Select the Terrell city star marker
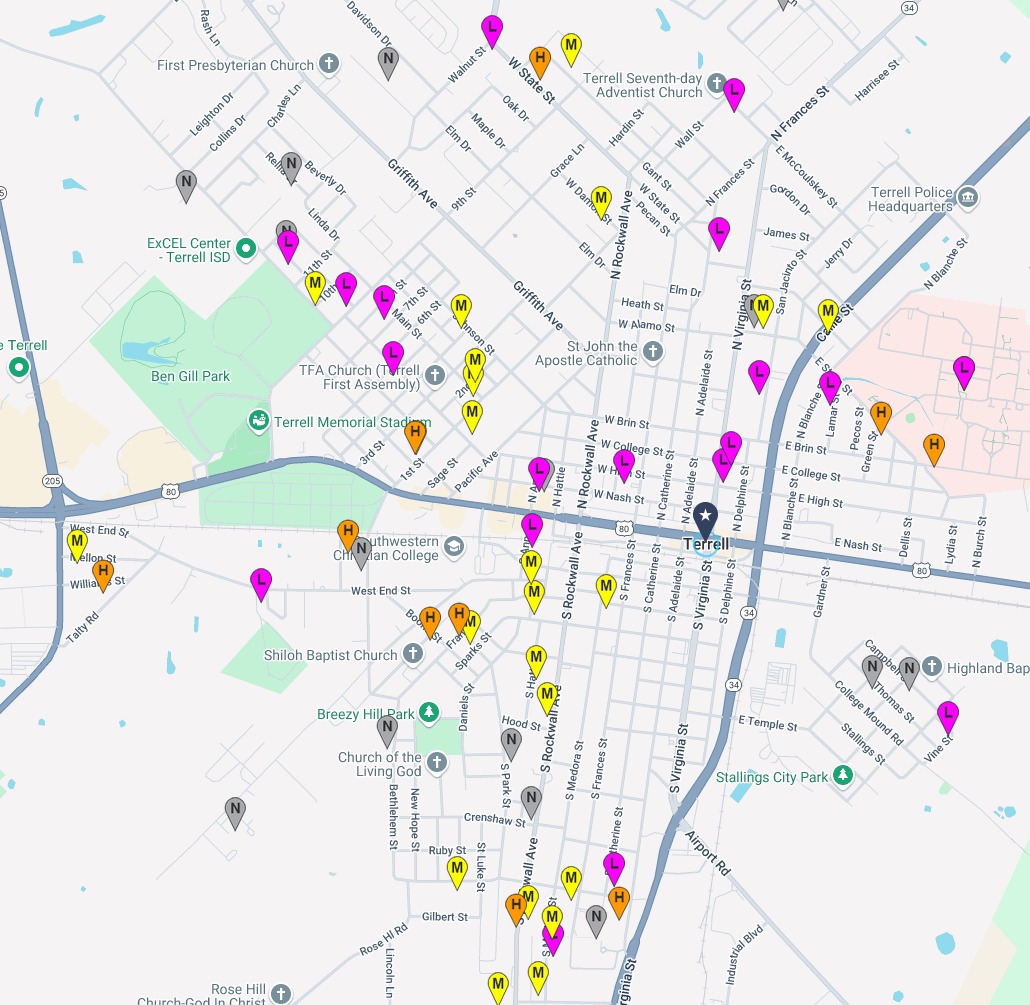Viewport: 1030px width, 1005px height. [706, 518]
